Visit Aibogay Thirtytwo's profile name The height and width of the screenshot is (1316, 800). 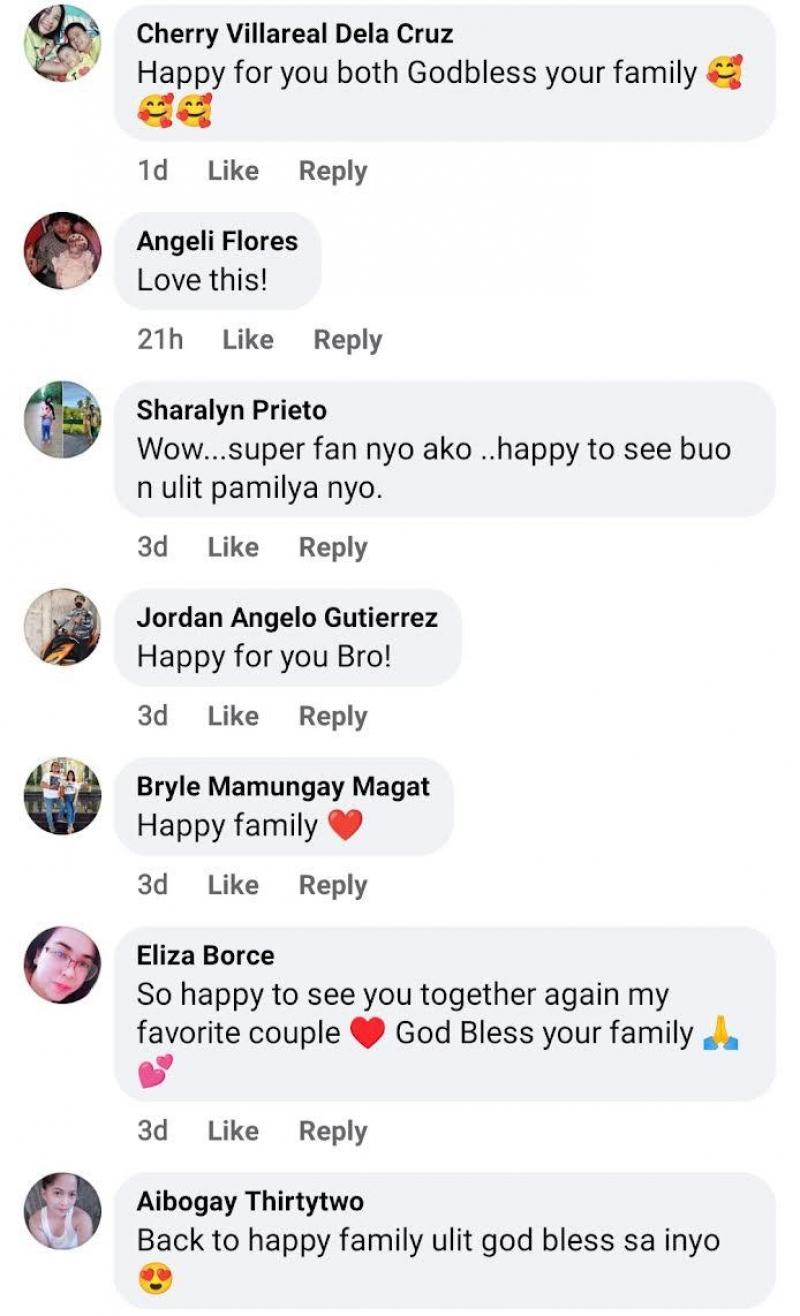[x=250, y=1202]
